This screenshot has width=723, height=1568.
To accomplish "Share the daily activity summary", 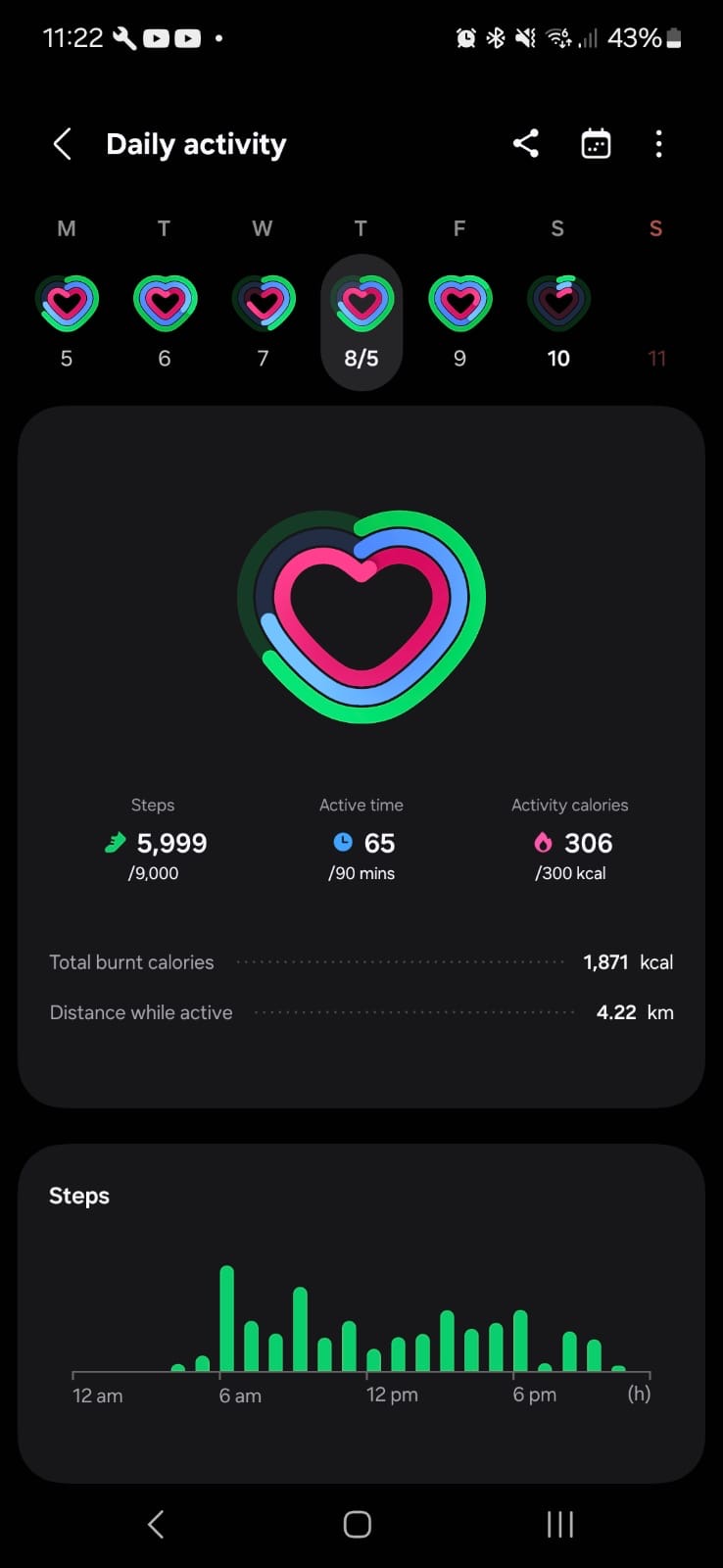I will point(526,144).
